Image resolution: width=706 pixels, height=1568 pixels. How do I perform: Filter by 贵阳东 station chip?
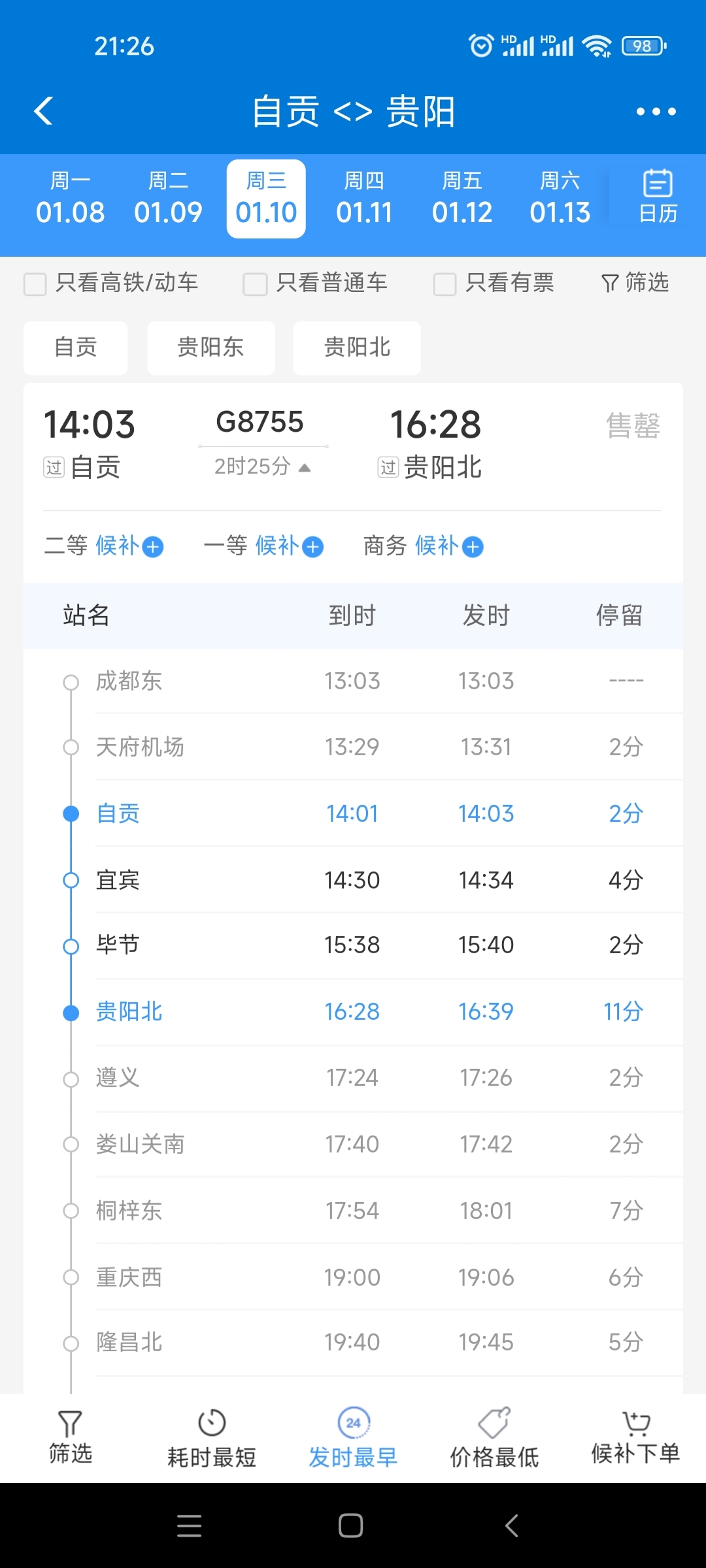coord(210,348)
